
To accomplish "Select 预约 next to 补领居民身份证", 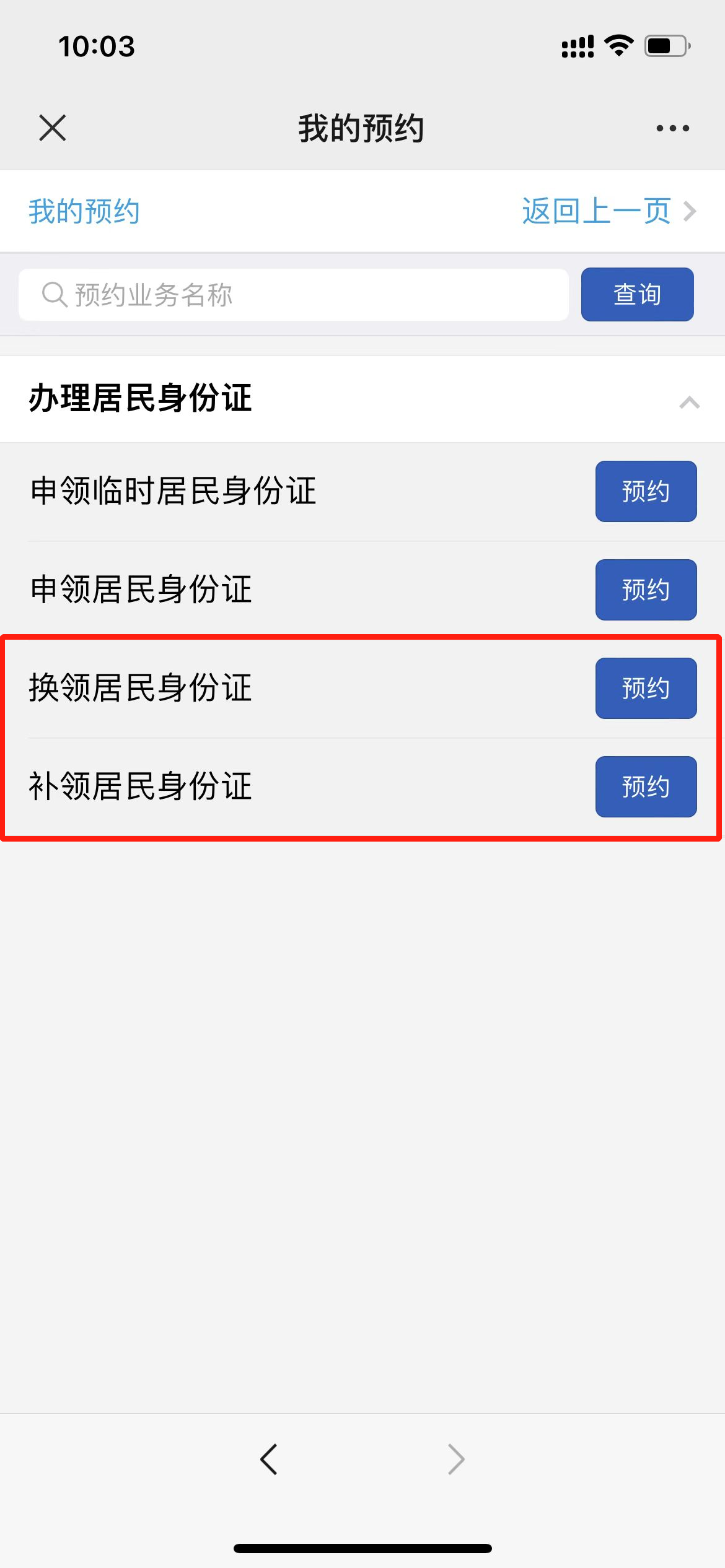I will click(x=646, y=786).
